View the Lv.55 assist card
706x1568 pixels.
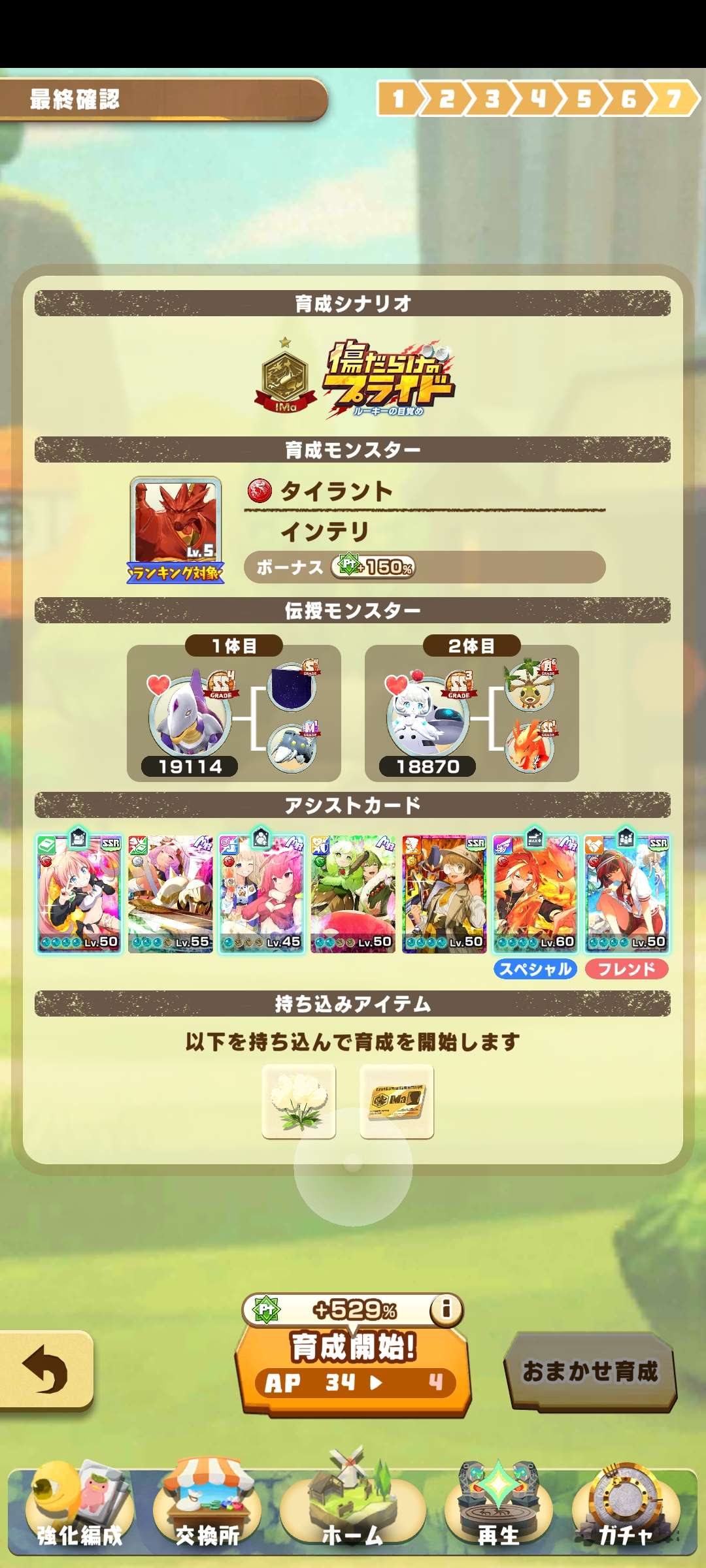click(x=170, y=893)
